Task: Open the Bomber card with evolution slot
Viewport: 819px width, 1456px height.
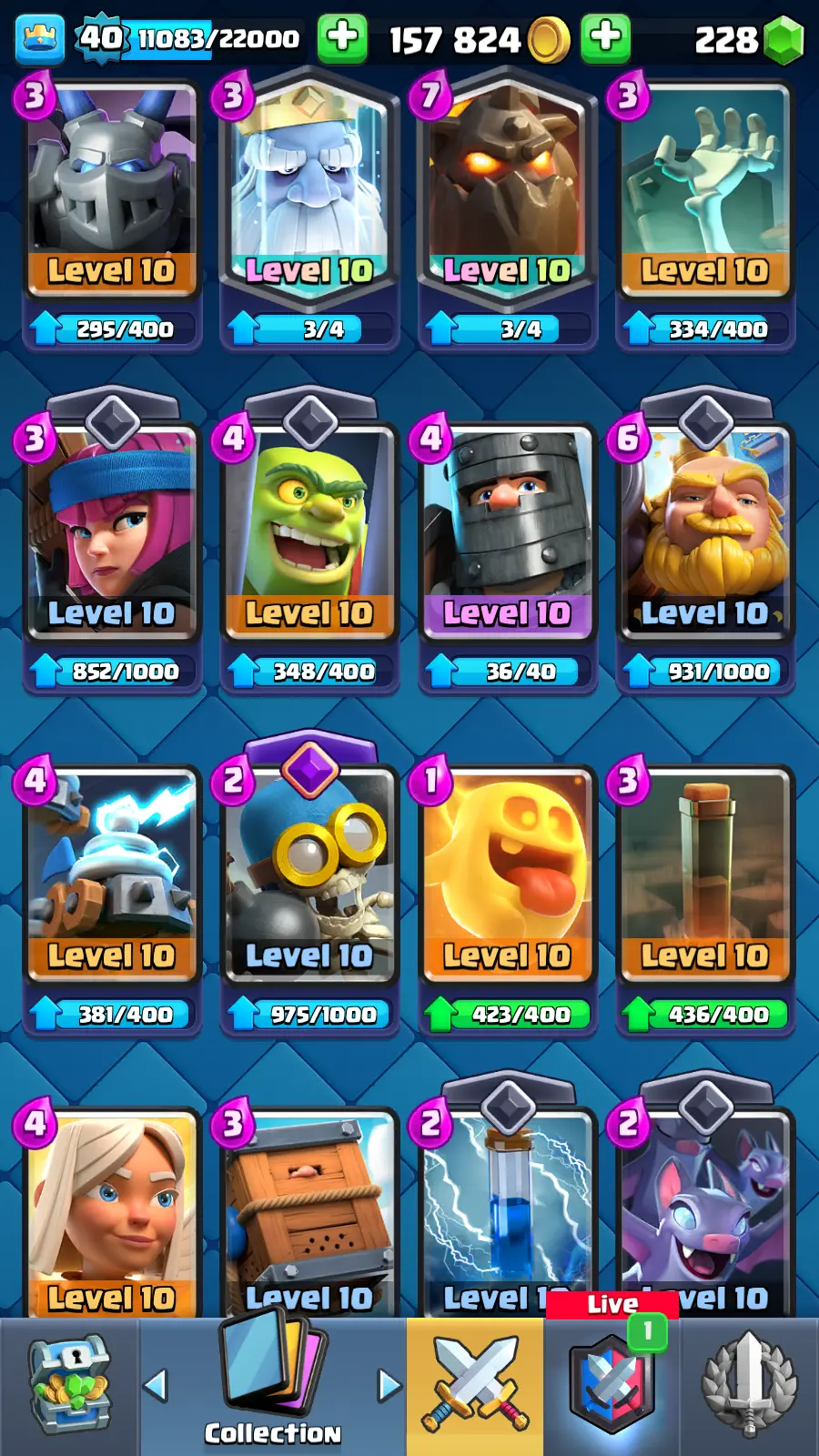Action: 309,874
